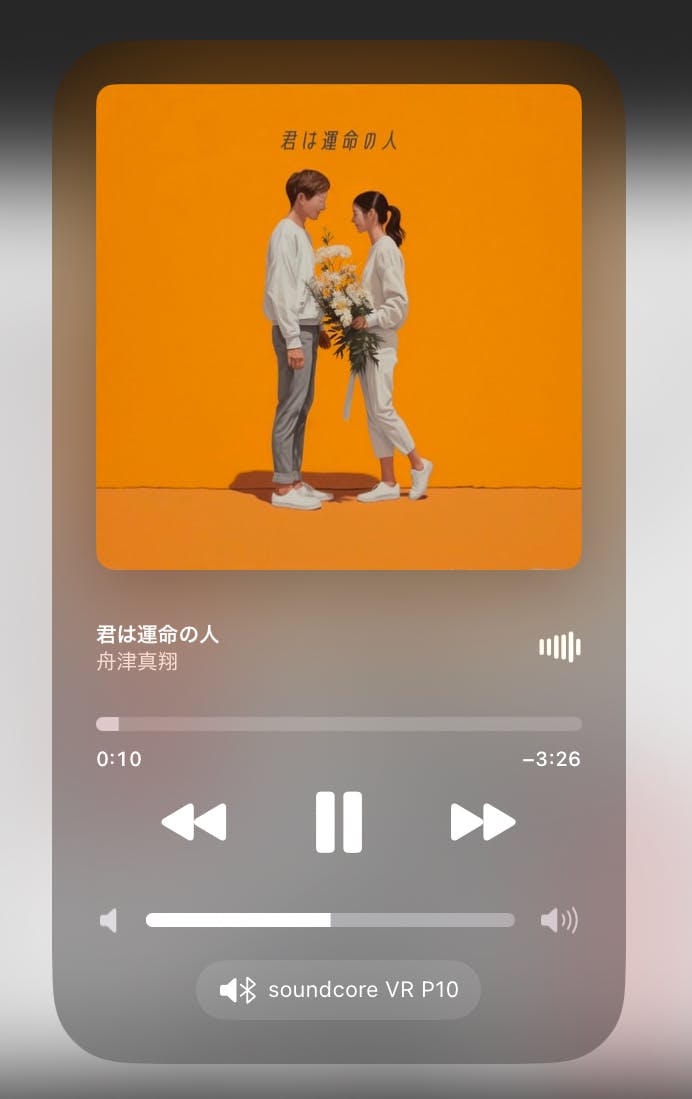Open the 君は運命の人 album artwork
692x1099 pixels.
pos(338,327)
